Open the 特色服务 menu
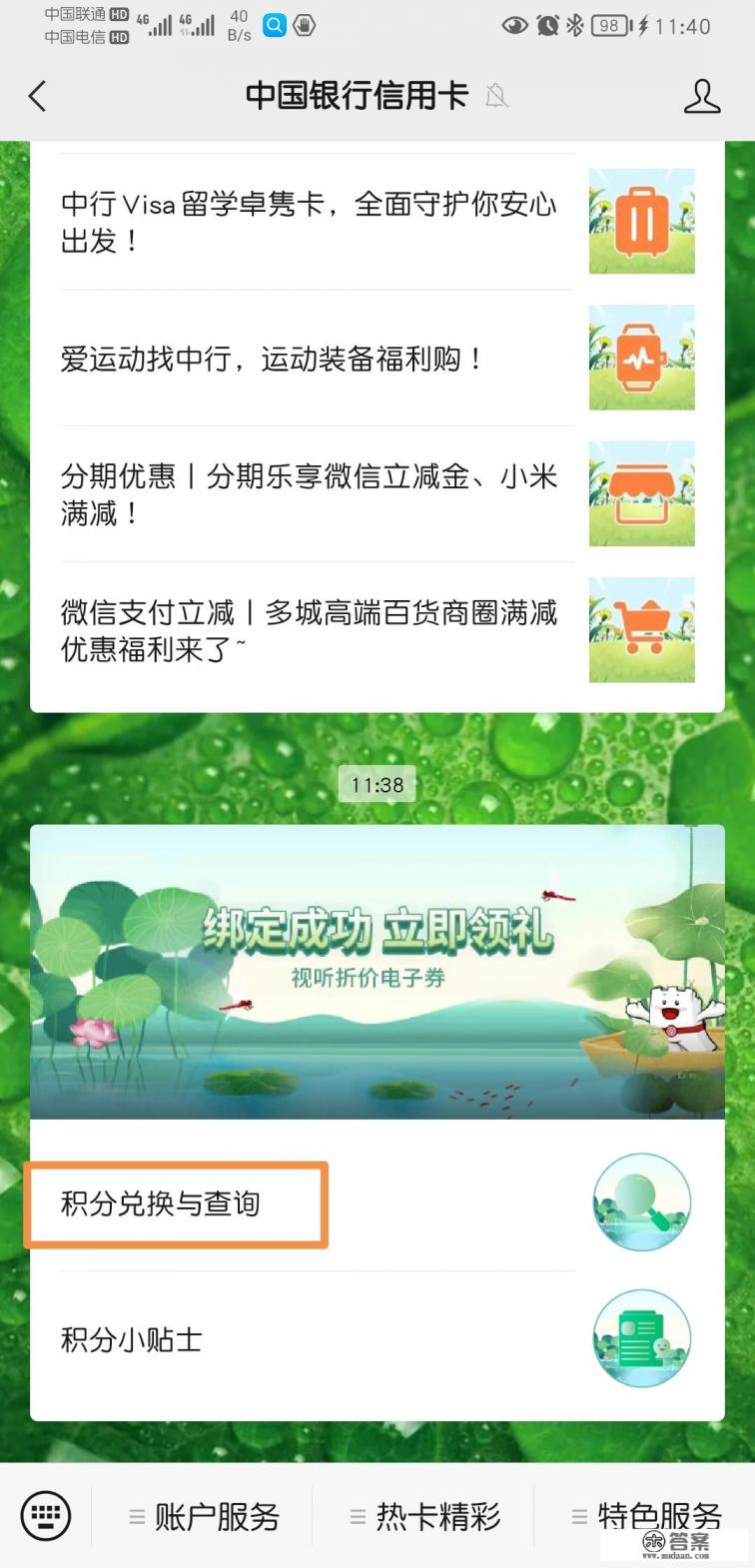Image resolution: width=755 pixels, height=1568 pixels. (659, 1515)
